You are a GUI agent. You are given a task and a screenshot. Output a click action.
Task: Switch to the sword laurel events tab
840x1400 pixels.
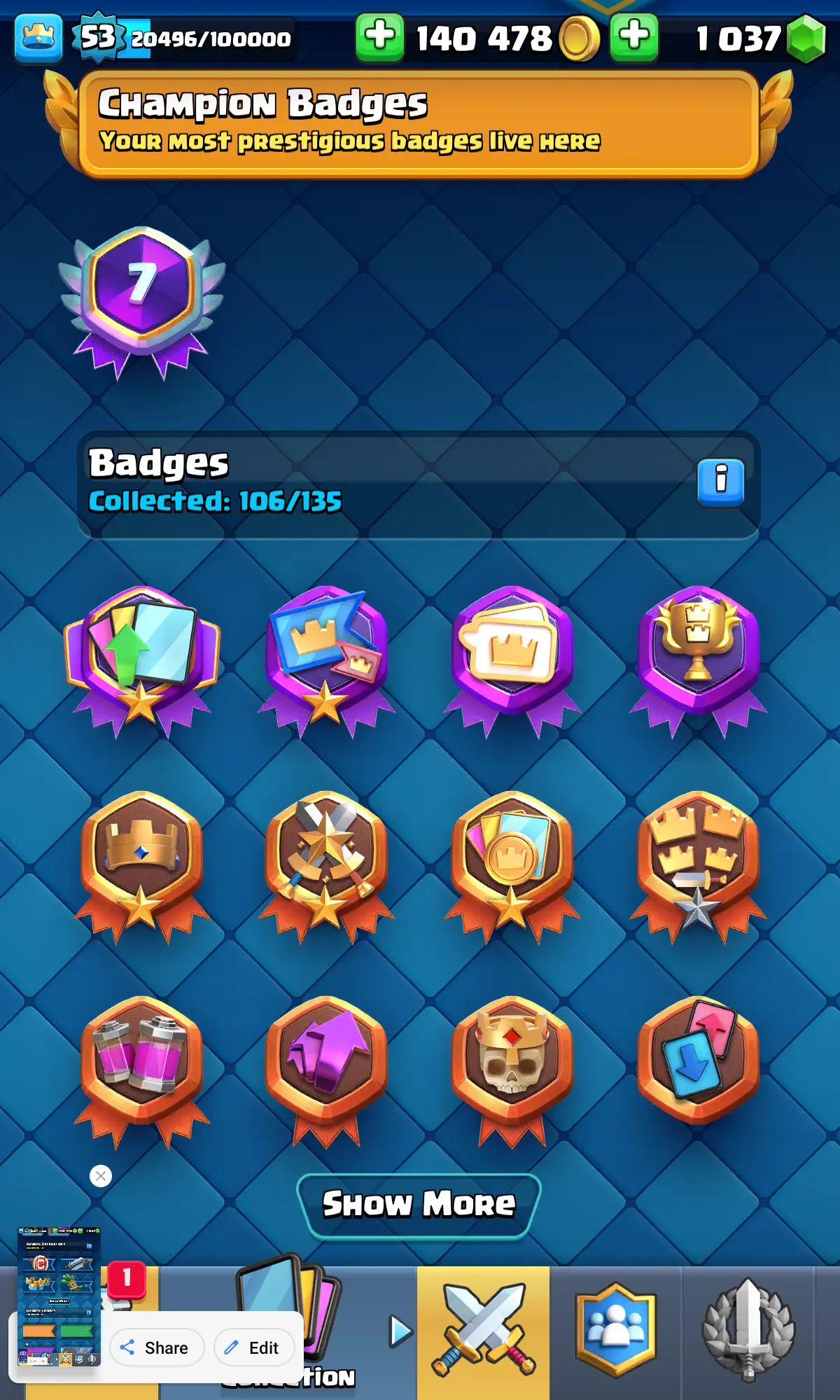click(748, 1330)
